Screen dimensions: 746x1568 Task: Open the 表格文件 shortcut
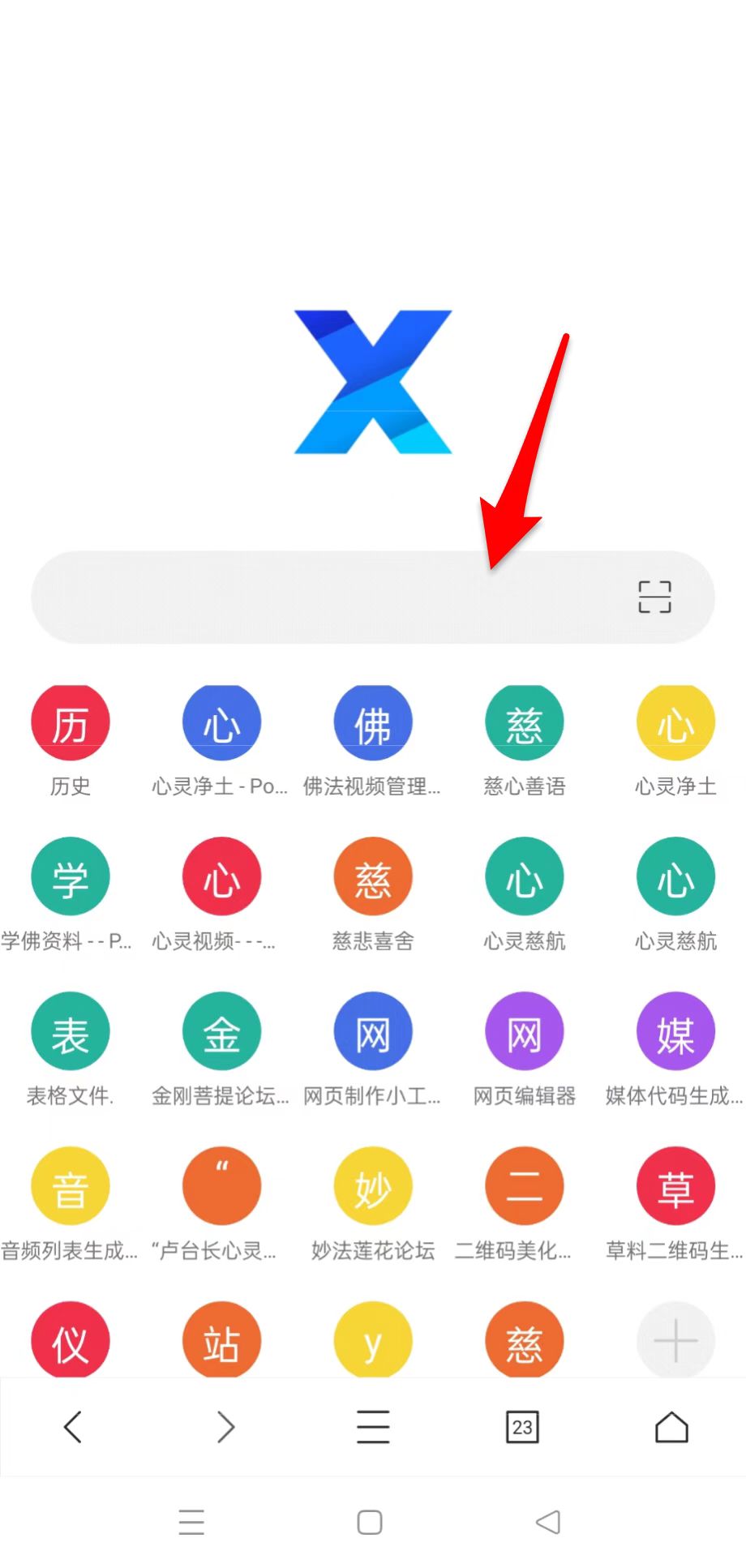click(71, 1032)
